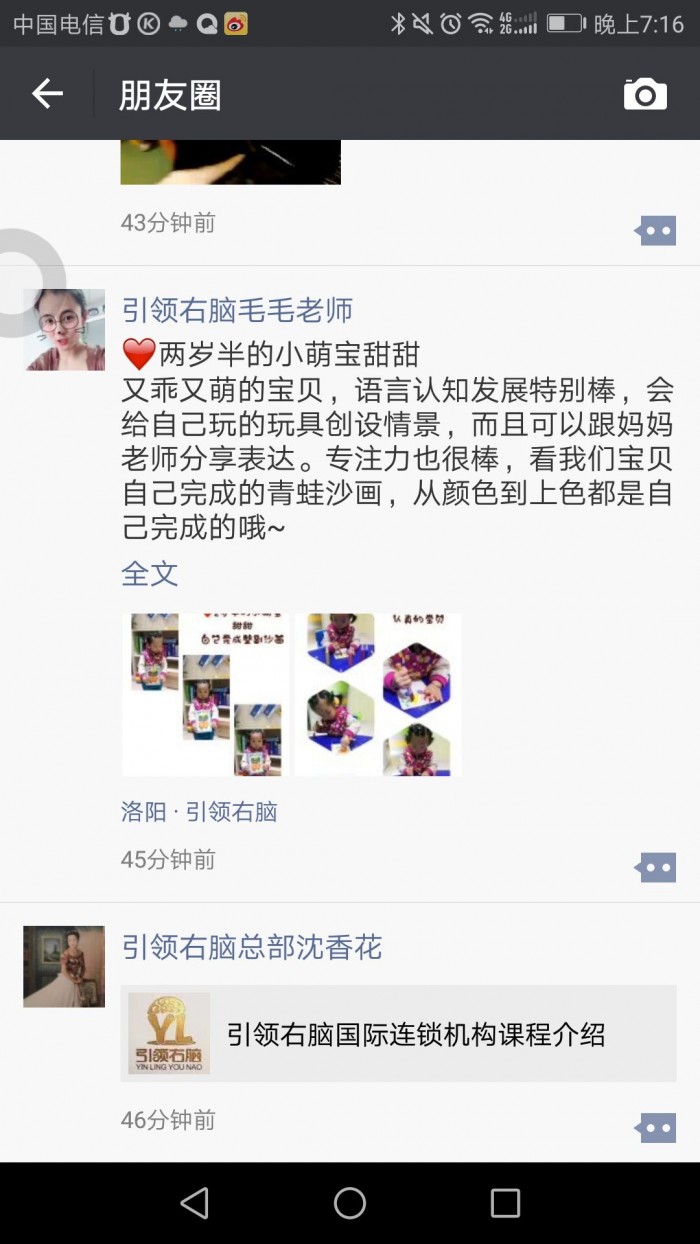Go back from 朋友圈

47,95
